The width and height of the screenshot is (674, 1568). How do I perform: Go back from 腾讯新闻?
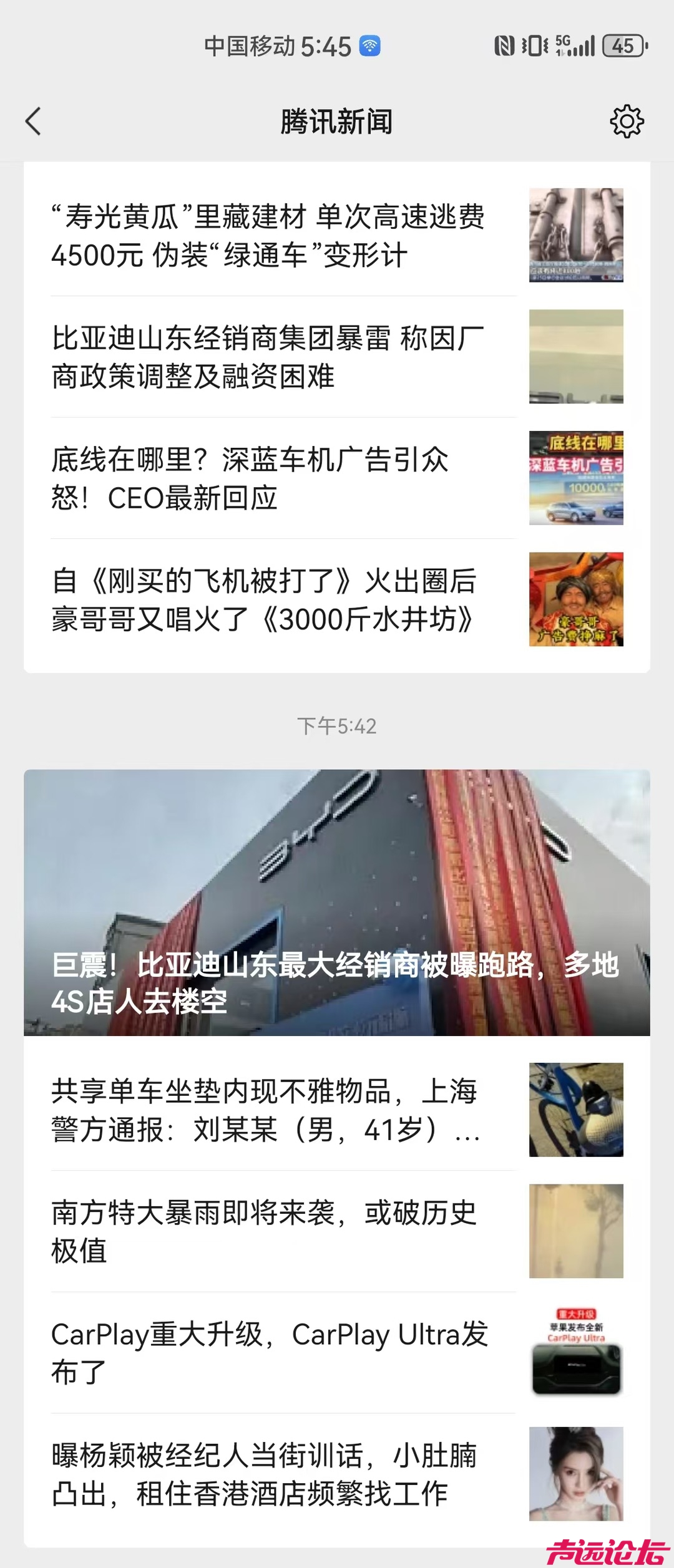click(x=34, y=121)
